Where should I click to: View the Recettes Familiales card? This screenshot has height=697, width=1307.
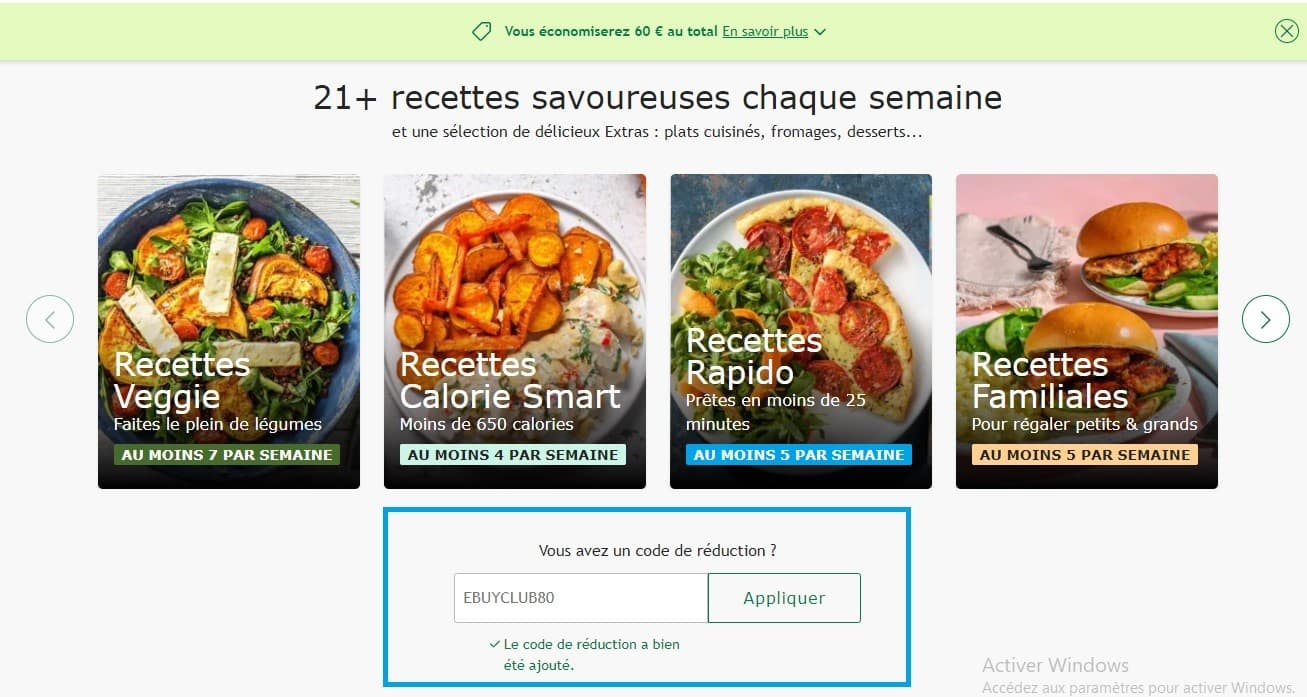1087,331
